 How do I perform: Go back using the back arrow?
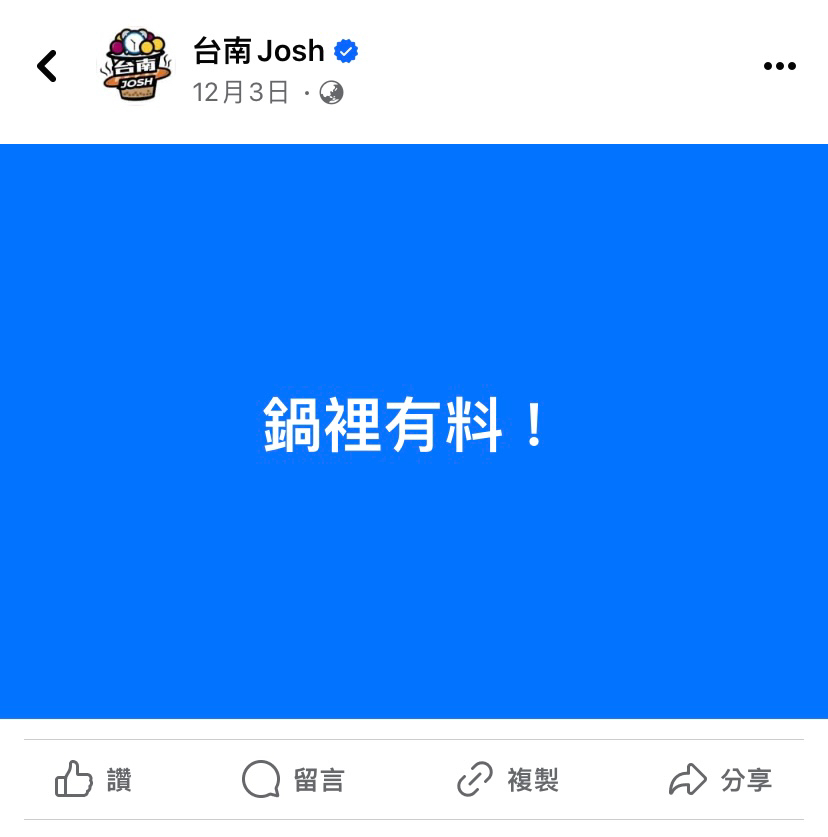pos(47,67)
